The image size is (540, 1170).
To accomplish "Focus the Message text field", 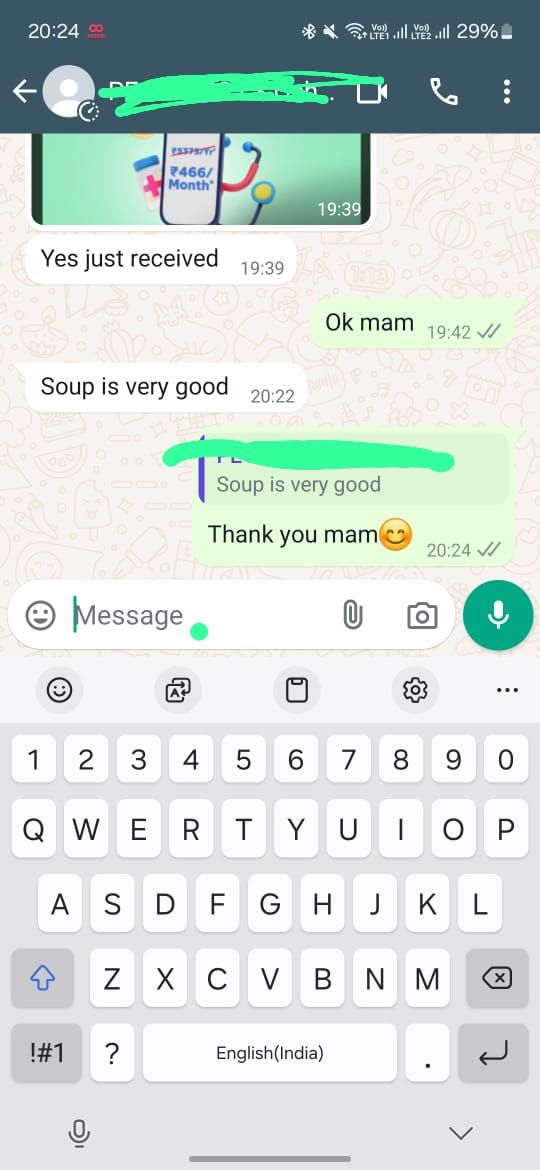I will 201,616.
